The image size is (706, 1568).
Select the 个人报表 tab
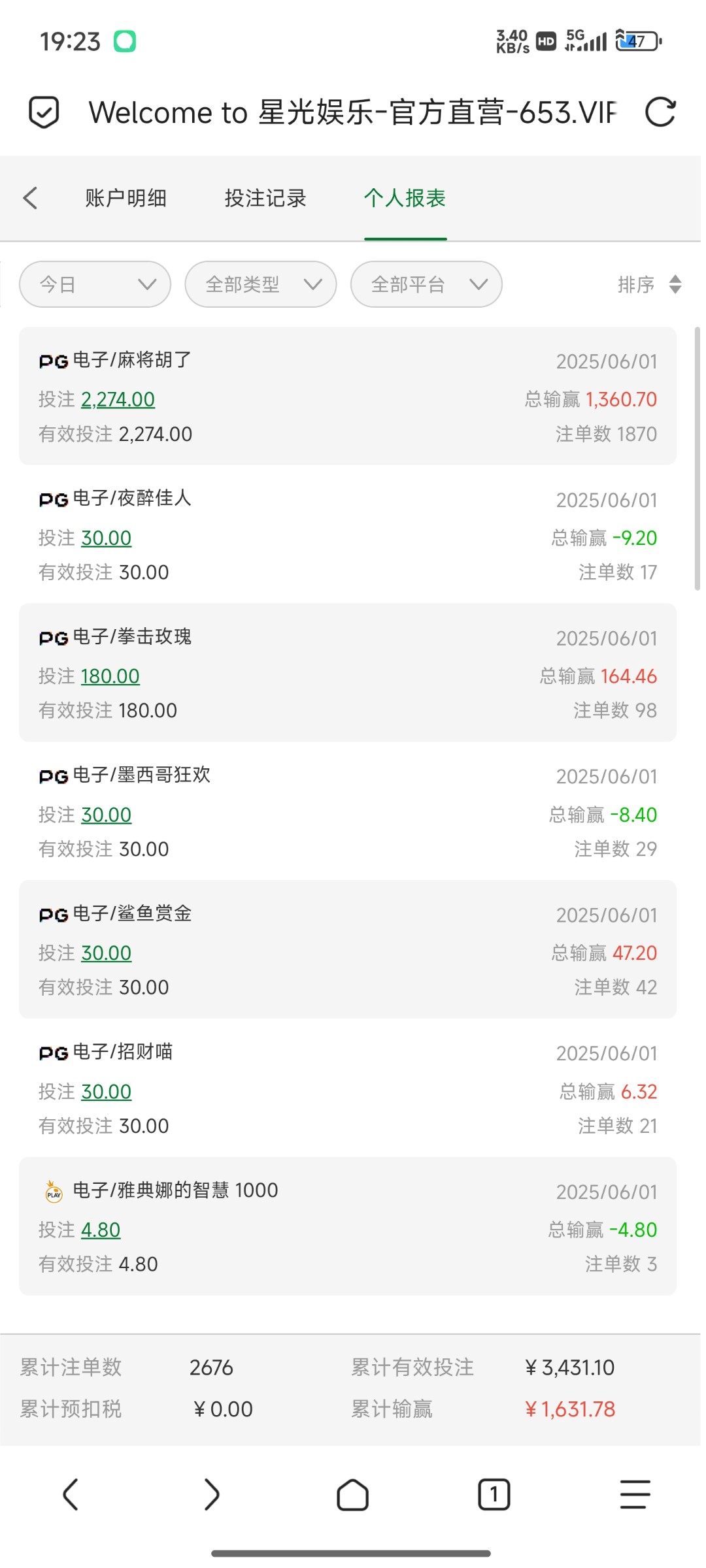click(x=405, y=198)
